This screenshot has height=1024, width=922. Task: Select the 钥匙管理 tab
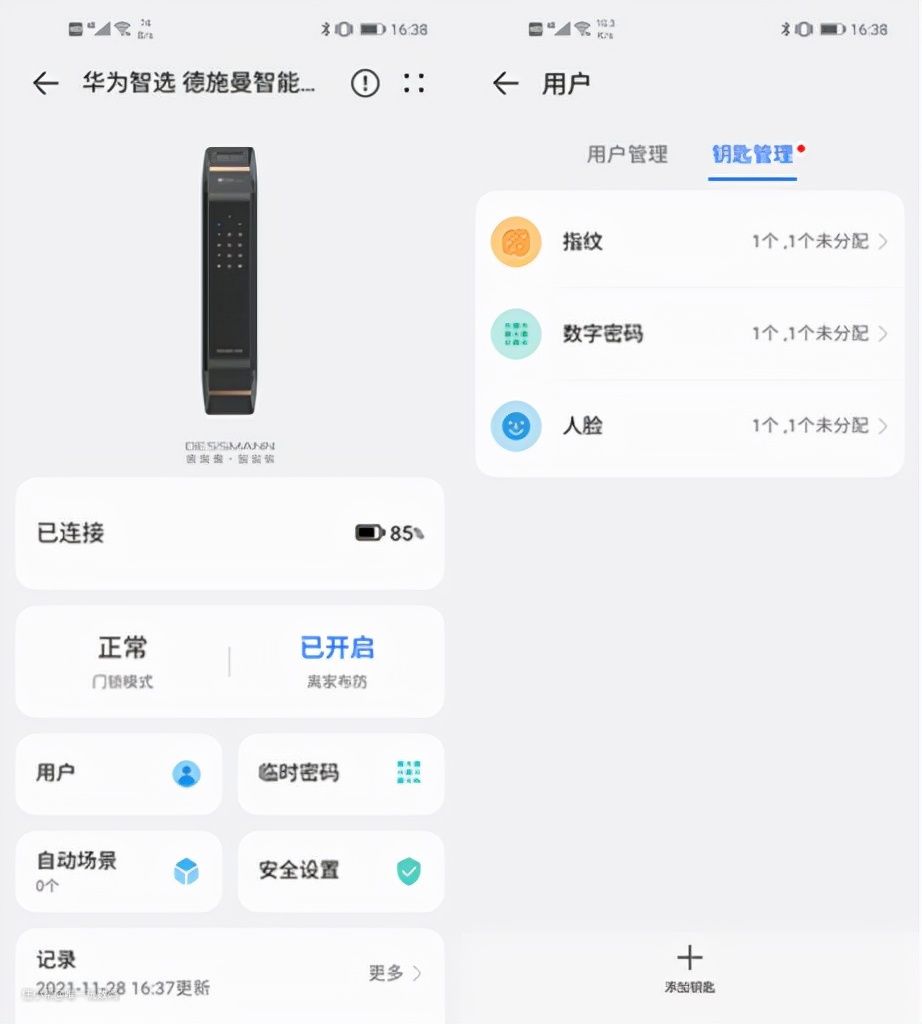pyautogui.click(x=752, y=155)
